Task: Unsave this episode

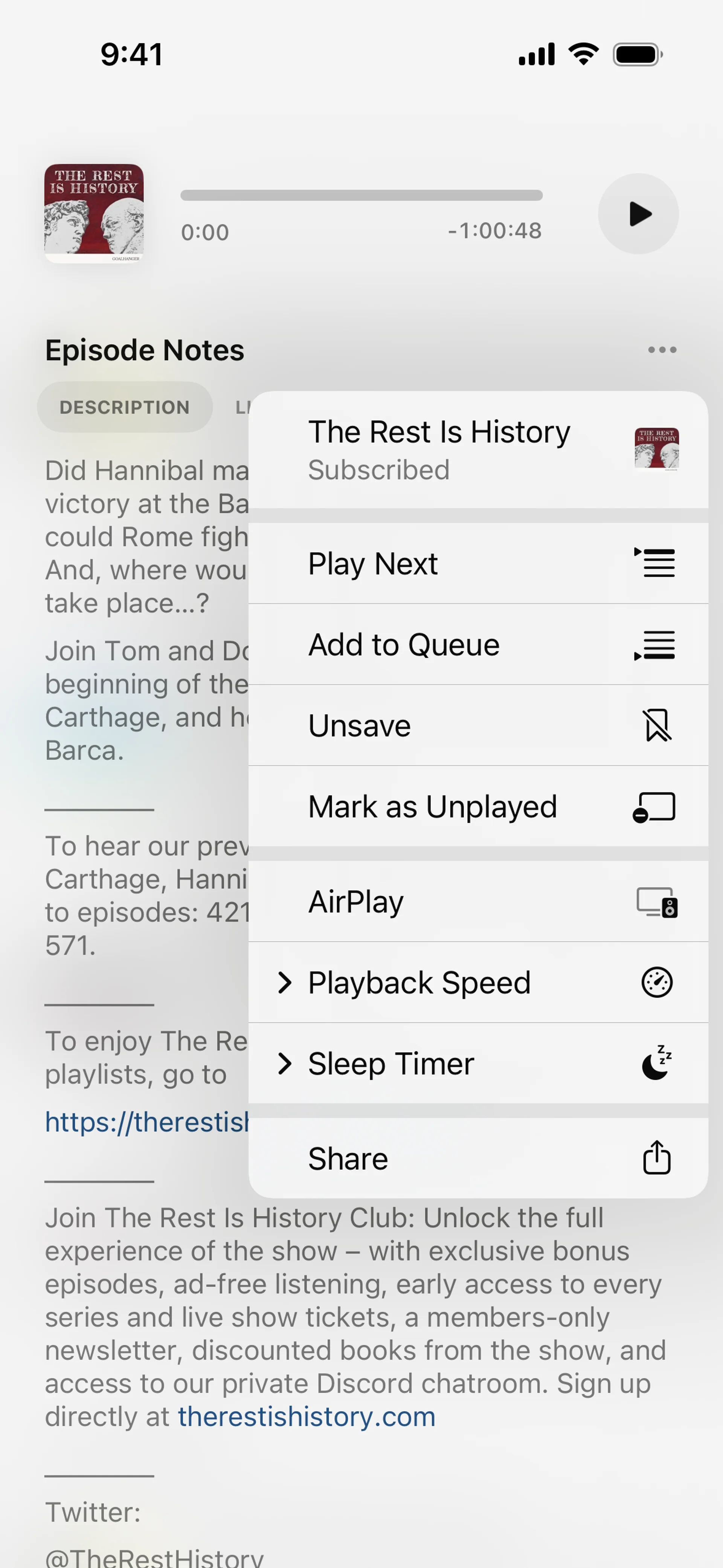Action: click(x=478, y=725)
